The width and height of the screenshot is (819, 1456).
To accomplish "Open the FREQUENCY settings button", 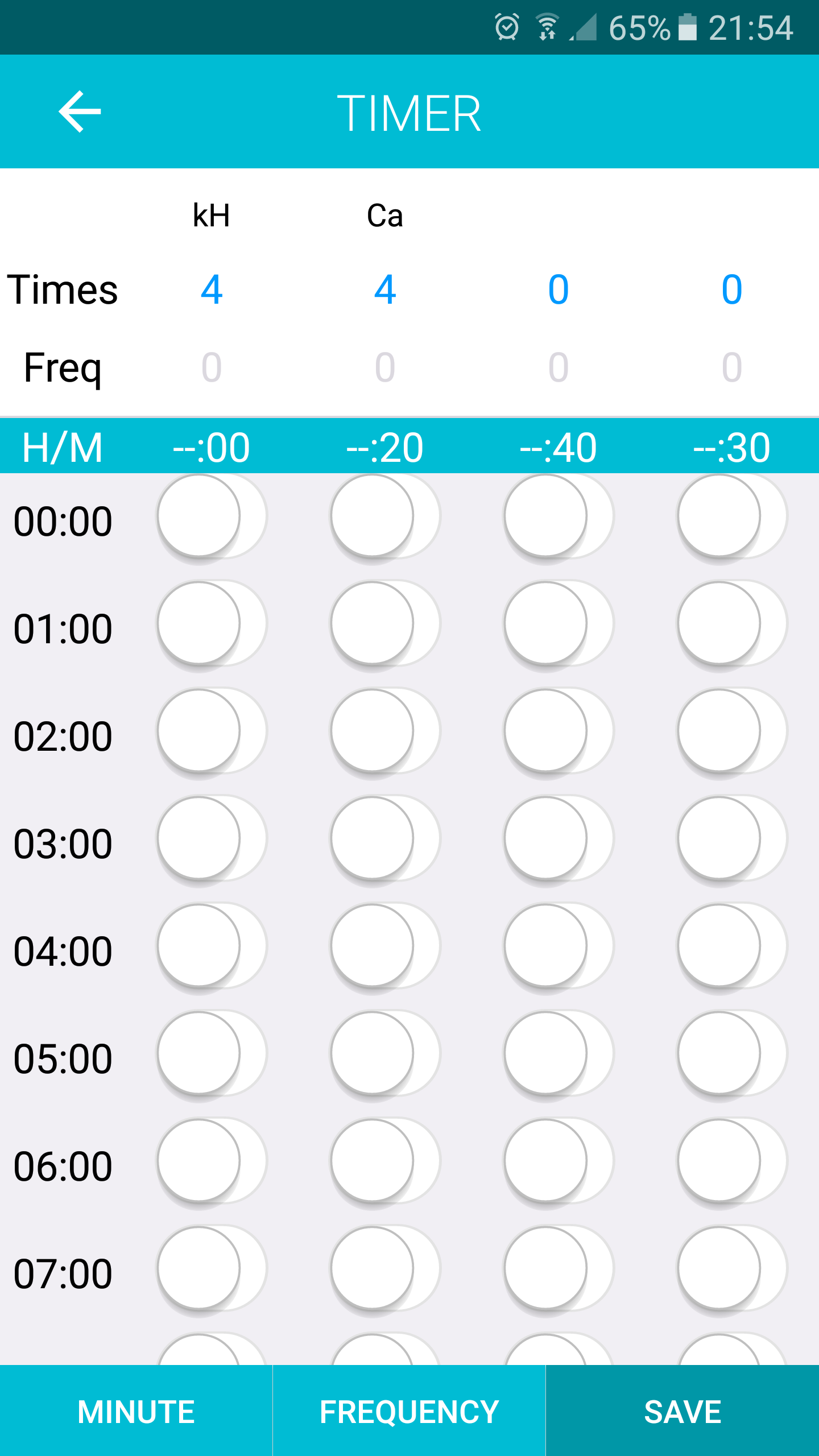I will click(409, 1412).
